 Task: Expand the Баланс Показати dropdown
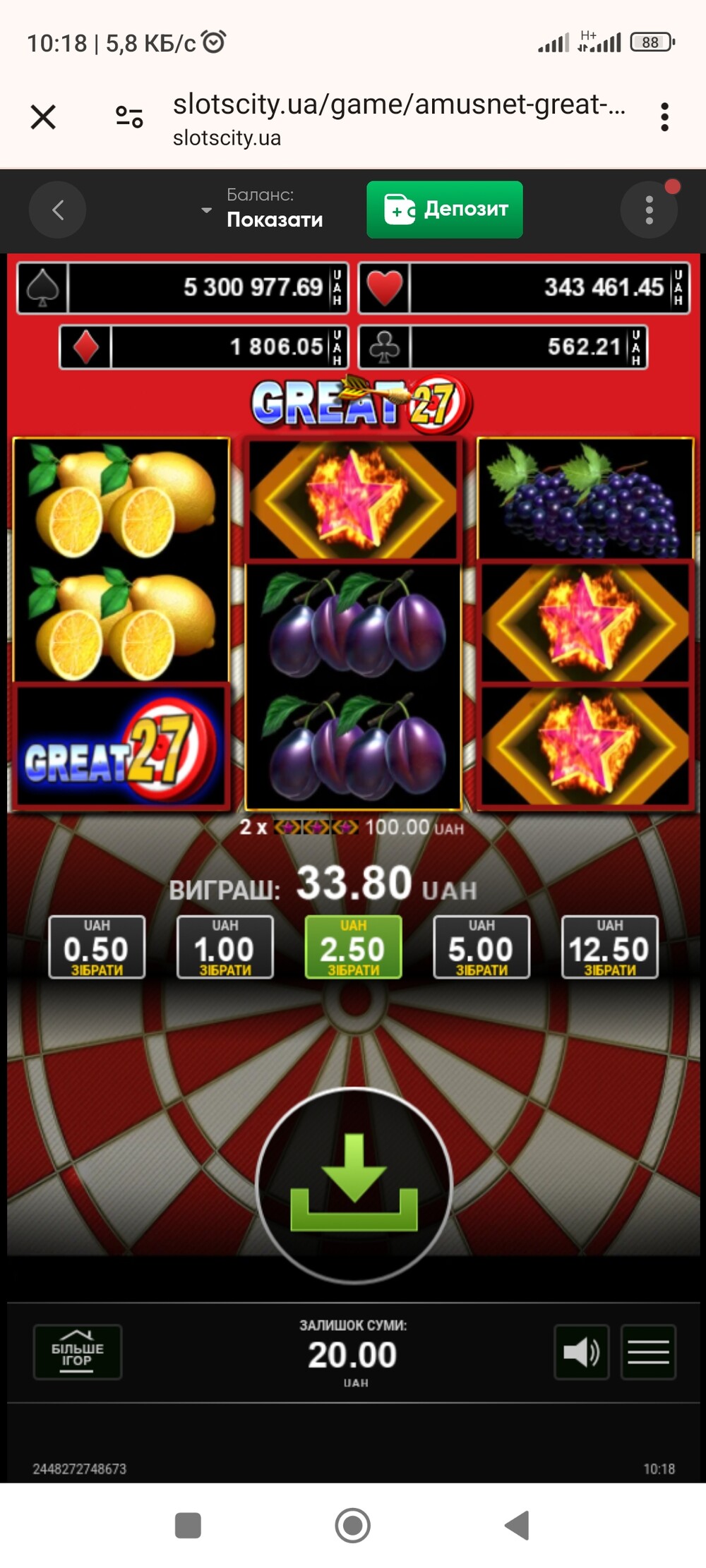tap(263, 209)
